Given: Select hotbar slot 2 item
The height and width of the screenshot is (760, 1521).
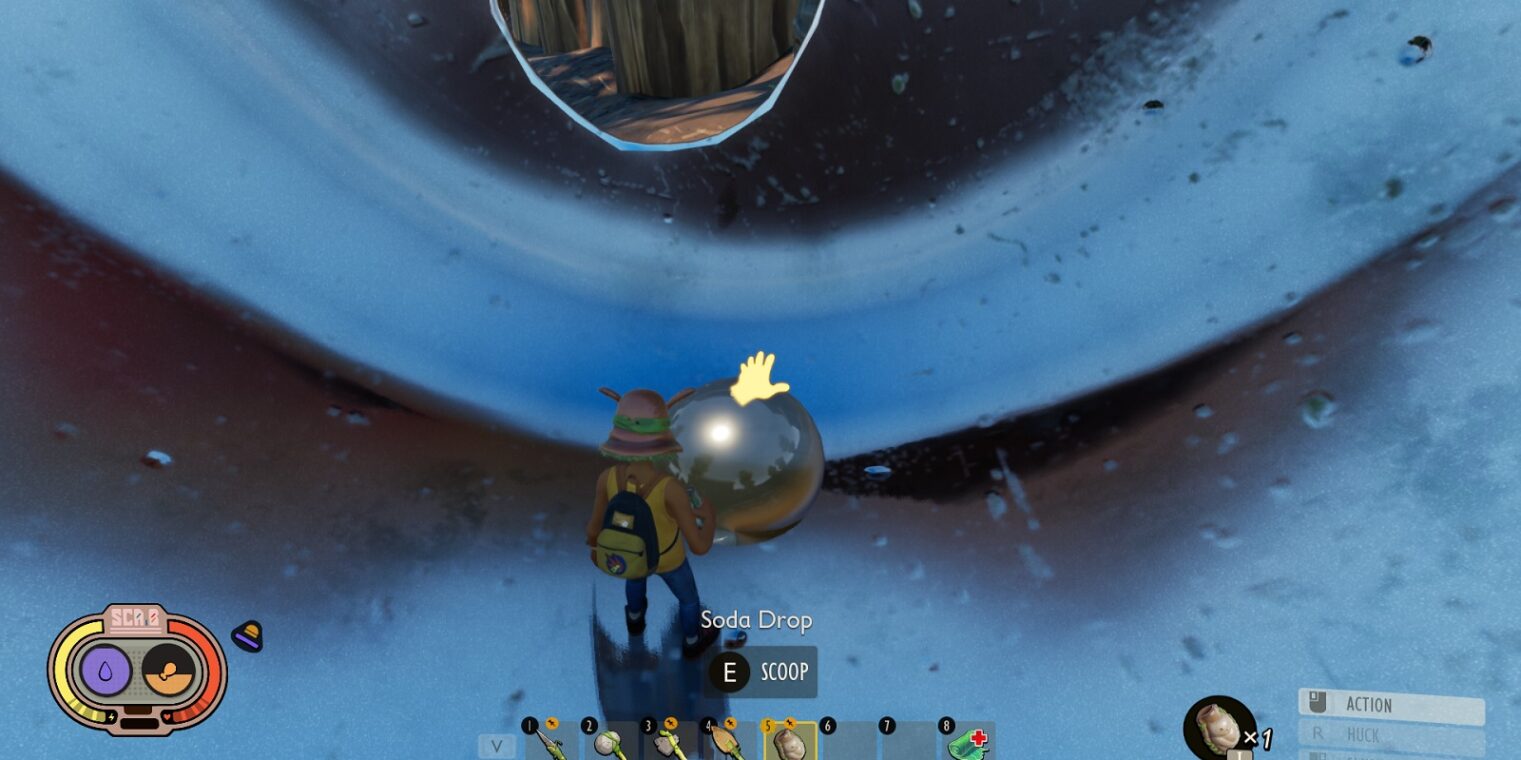Looking at the screenshot, I should 610,743.
